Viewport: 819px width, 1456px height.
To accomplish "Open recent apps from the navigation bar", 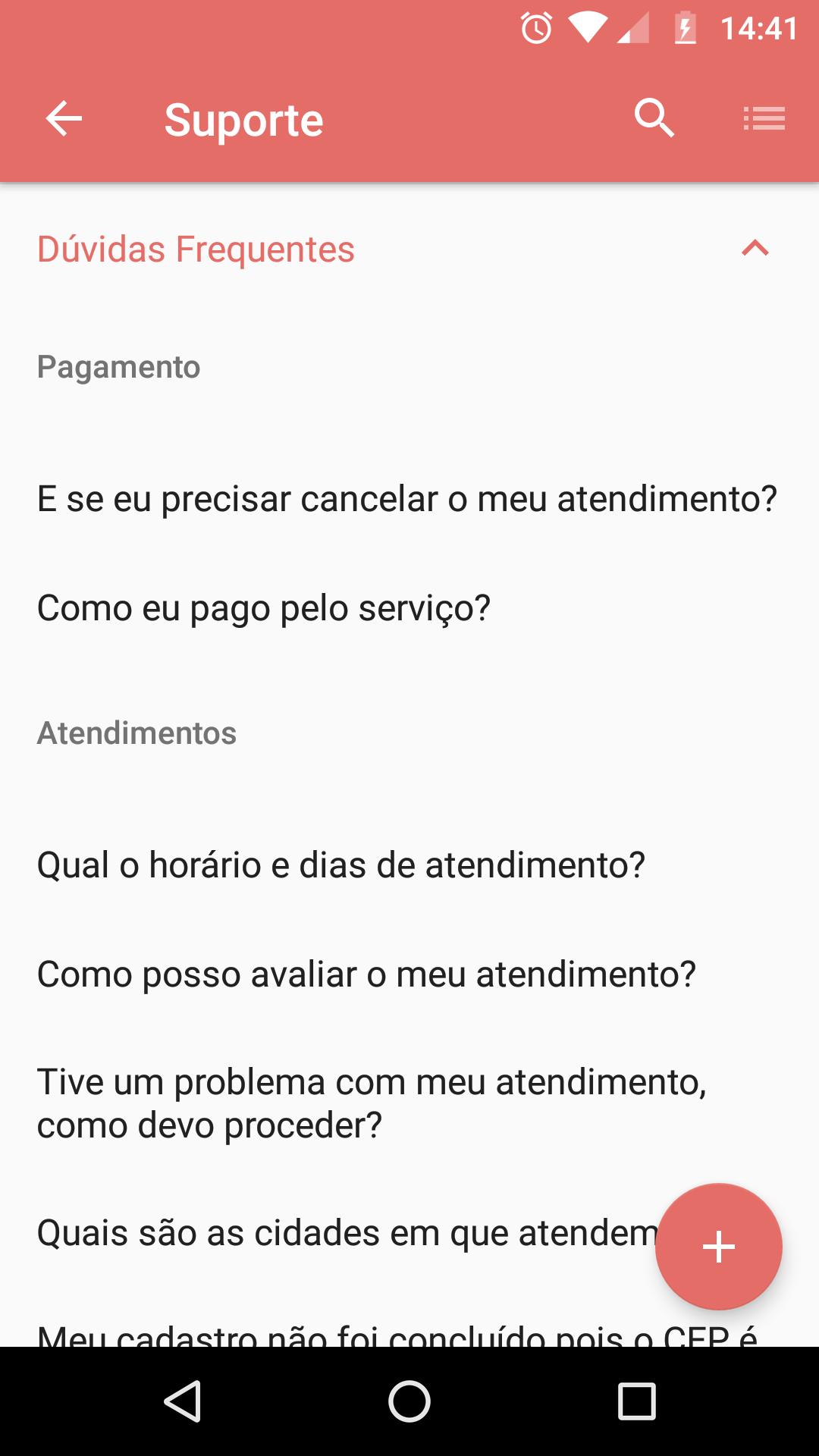I will point(637,1401).
